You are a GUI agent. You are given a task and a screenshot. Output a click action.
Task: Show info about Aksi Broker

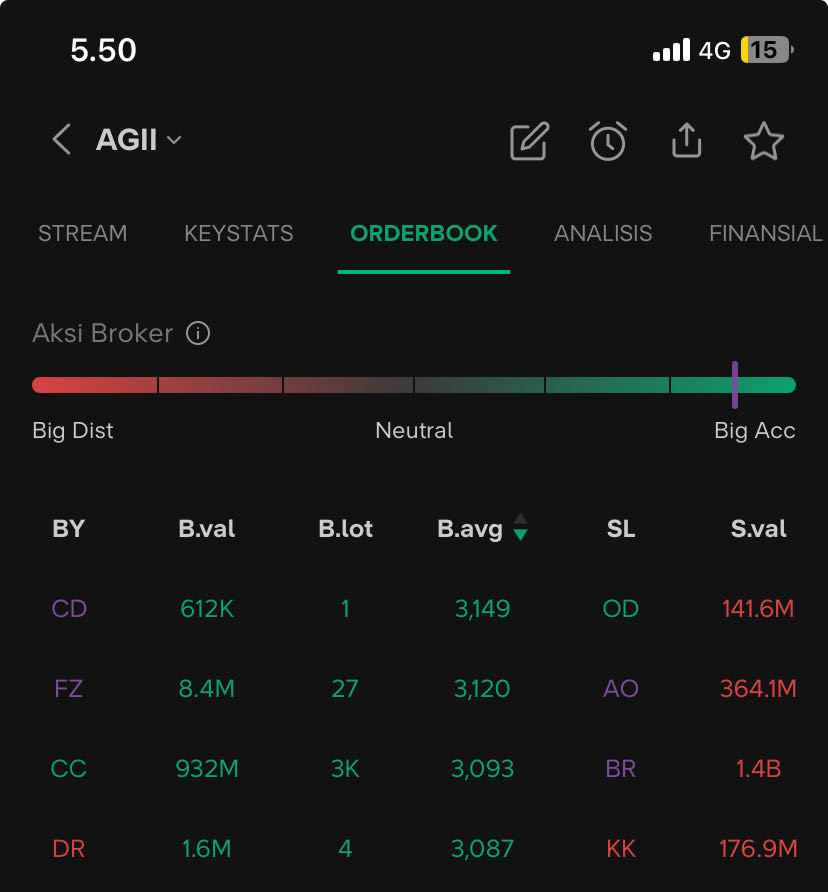click(198, 334)
